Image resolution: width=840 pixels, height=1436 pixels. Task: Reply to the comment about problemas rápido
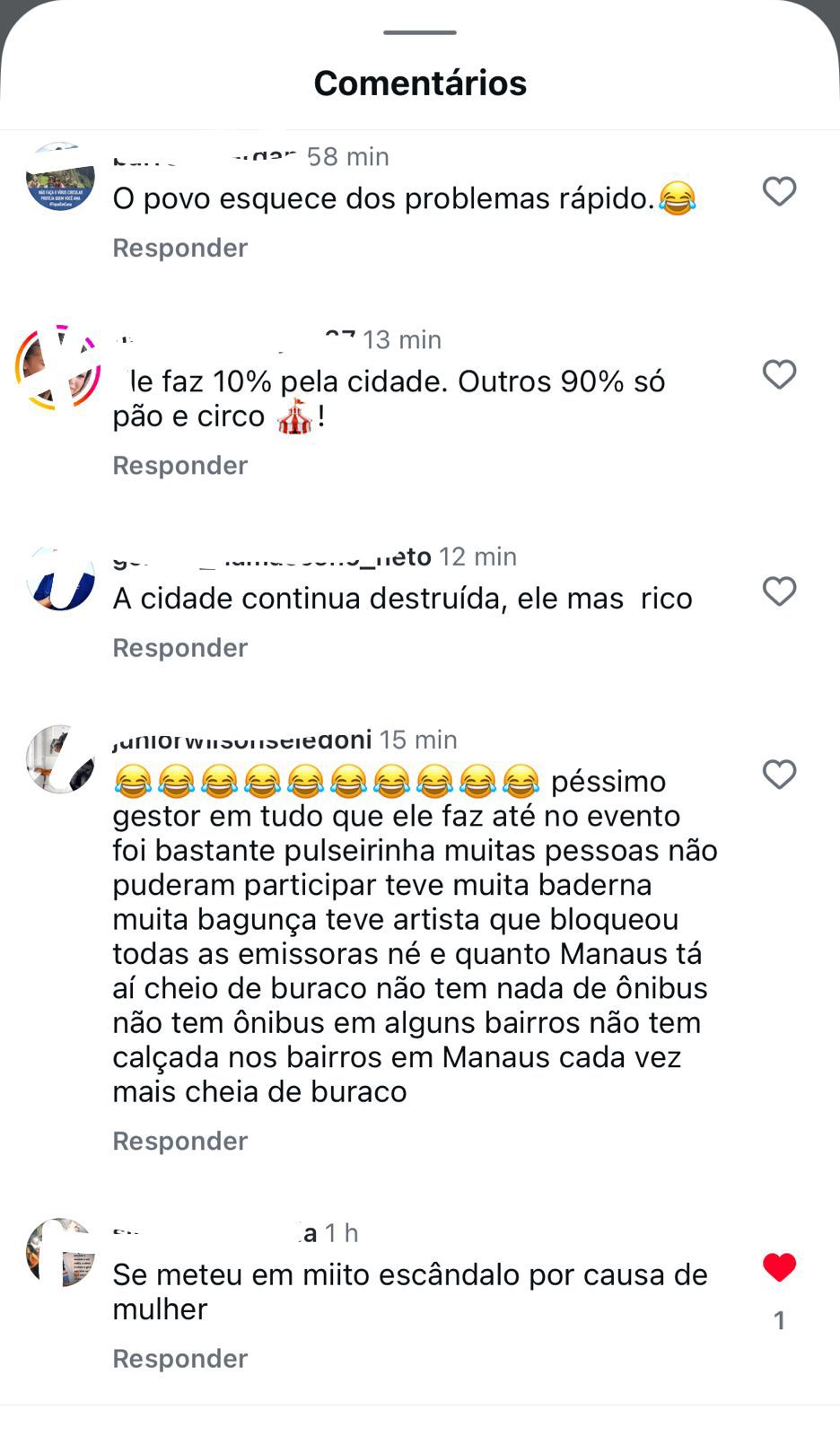(179, 248)
